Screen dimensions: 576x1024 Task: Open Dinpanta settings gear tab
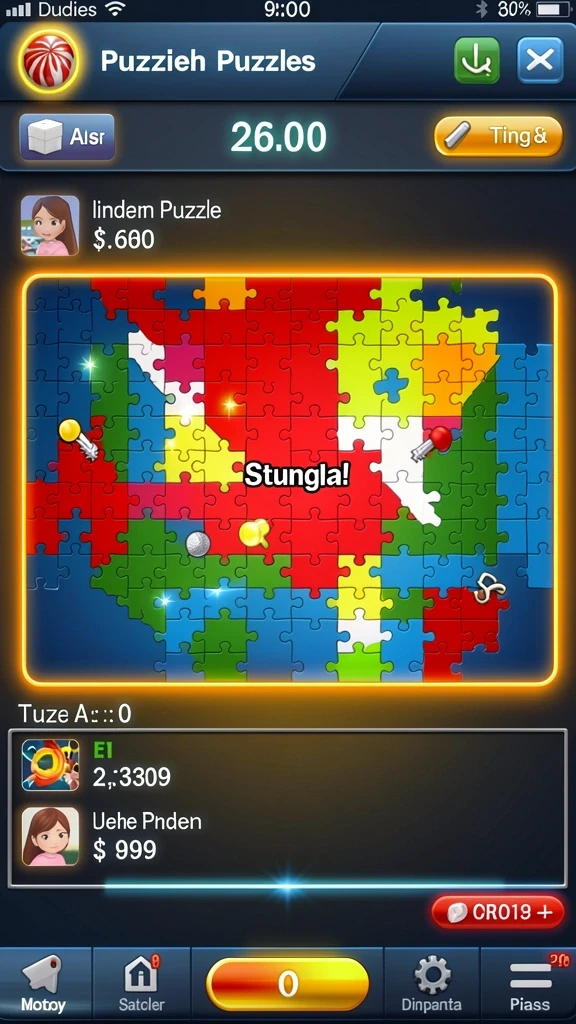click(x=432, y=985)
